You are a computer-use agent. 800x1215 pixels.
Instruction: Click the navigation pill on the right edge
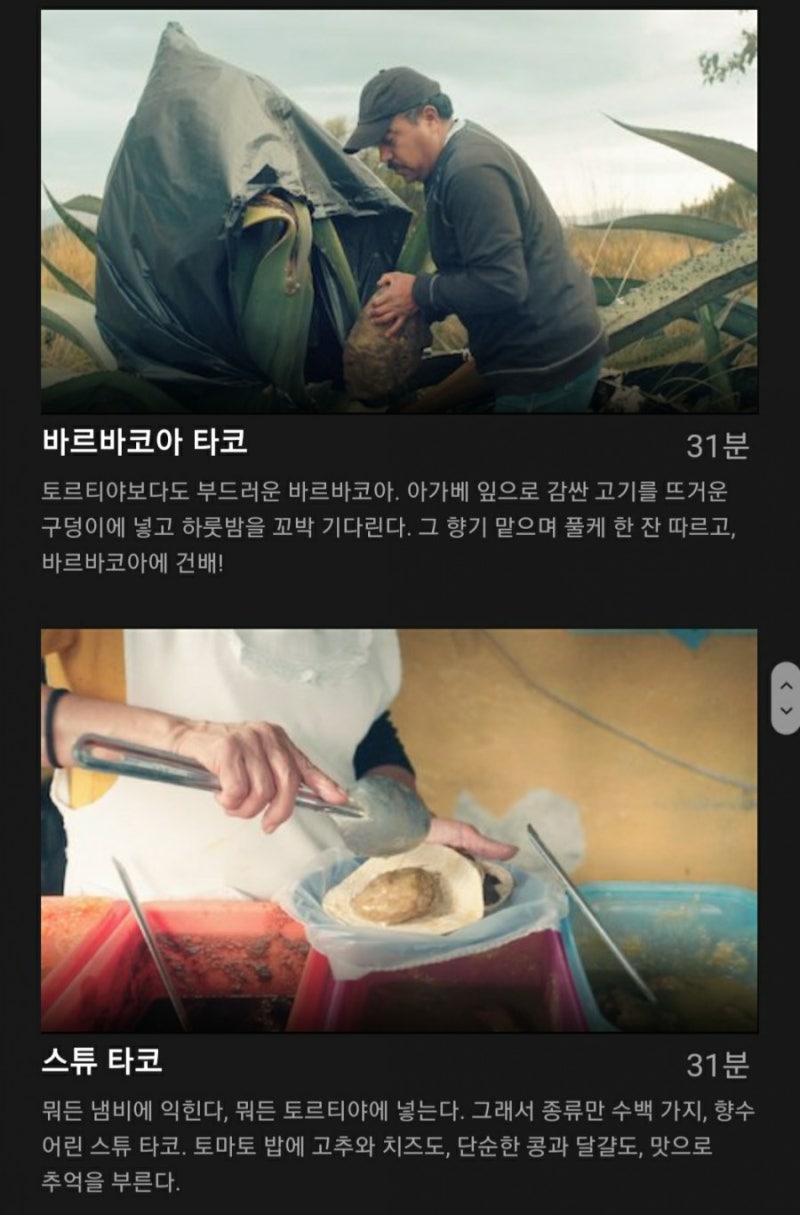click(x=785, y=698)
